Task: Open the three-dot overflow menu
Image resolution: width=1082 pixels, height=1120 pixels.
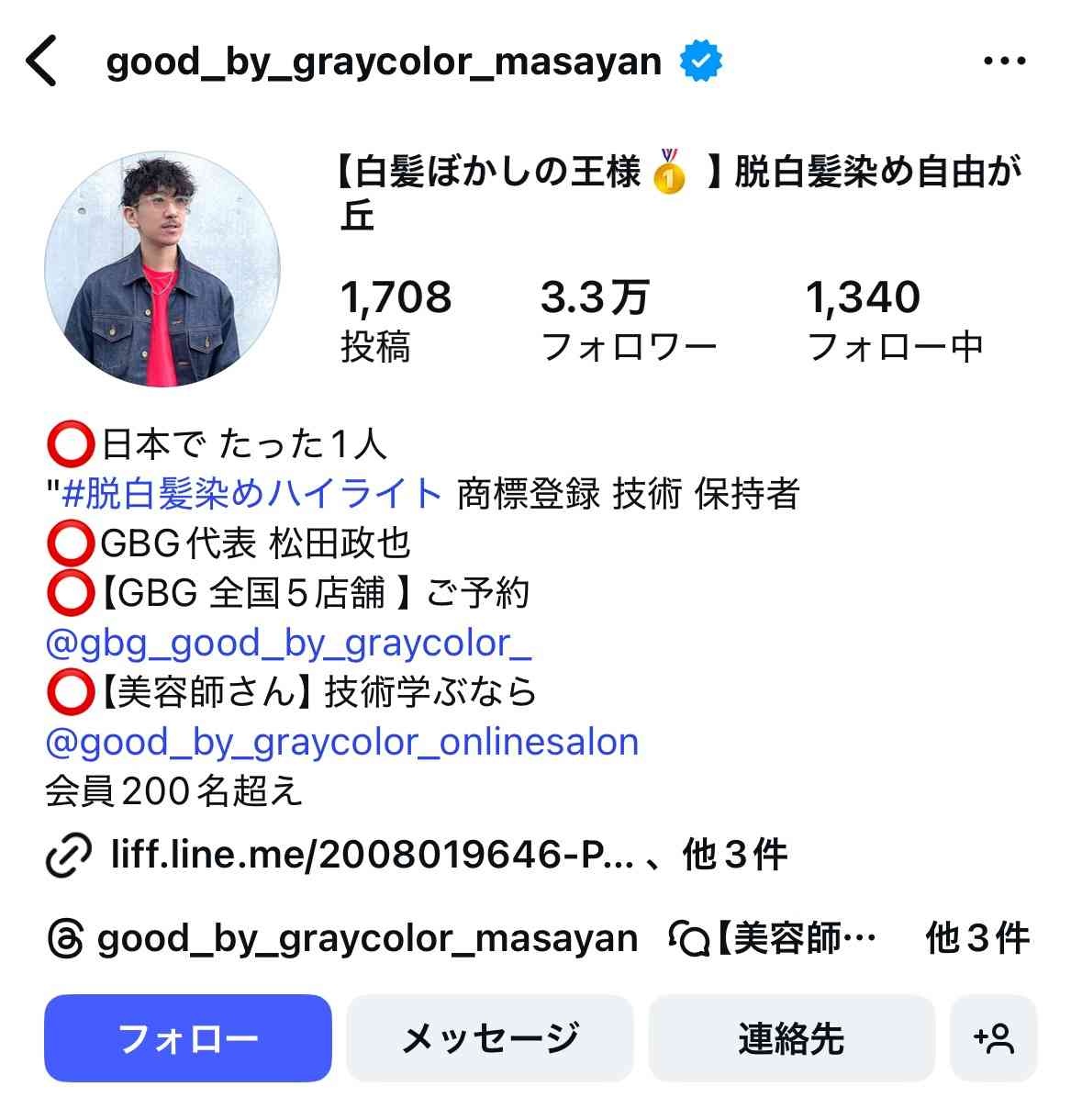Action: [1004, 62]
